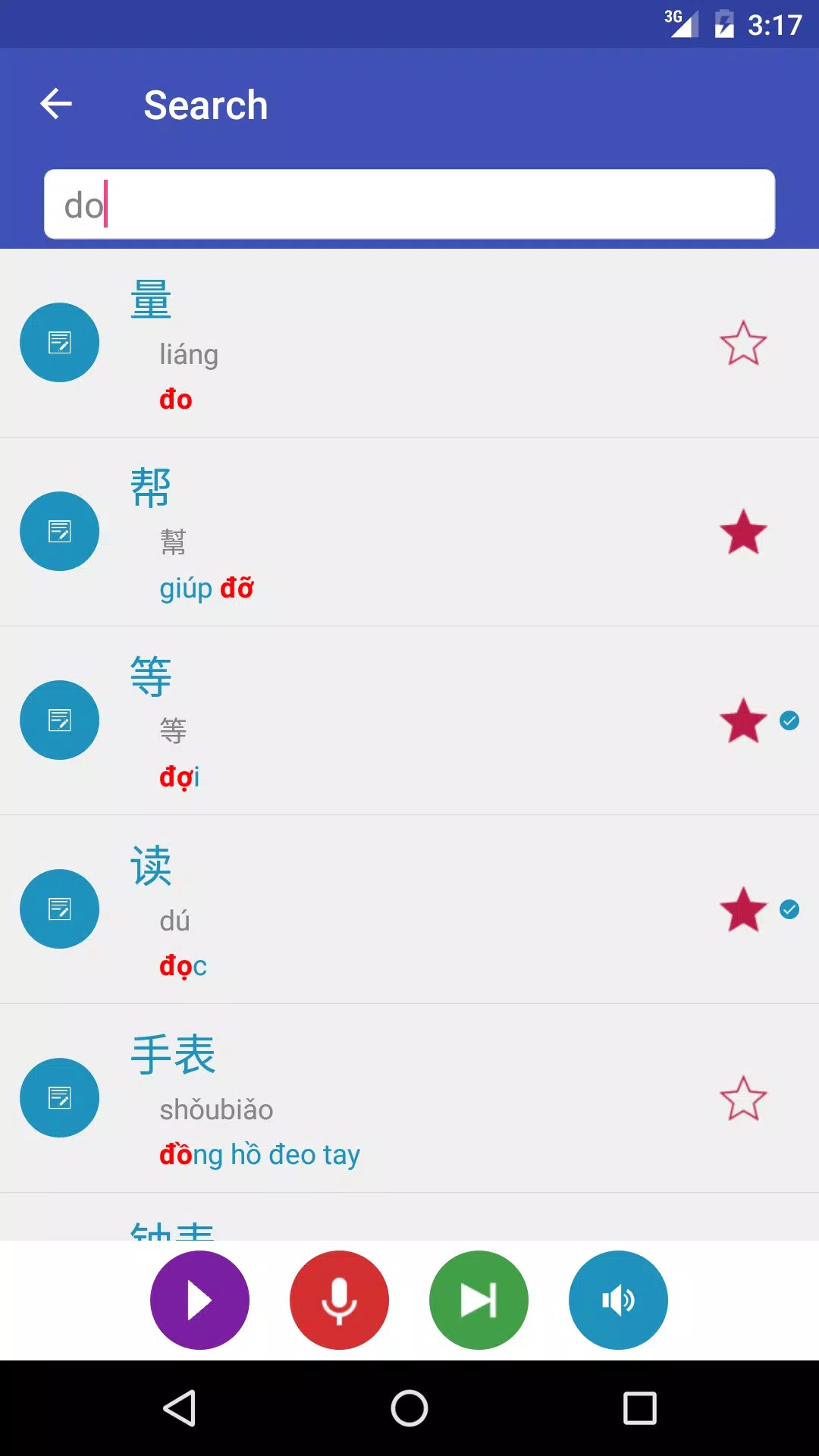Open the note icon beside 量 liáng

click(59, 343)
